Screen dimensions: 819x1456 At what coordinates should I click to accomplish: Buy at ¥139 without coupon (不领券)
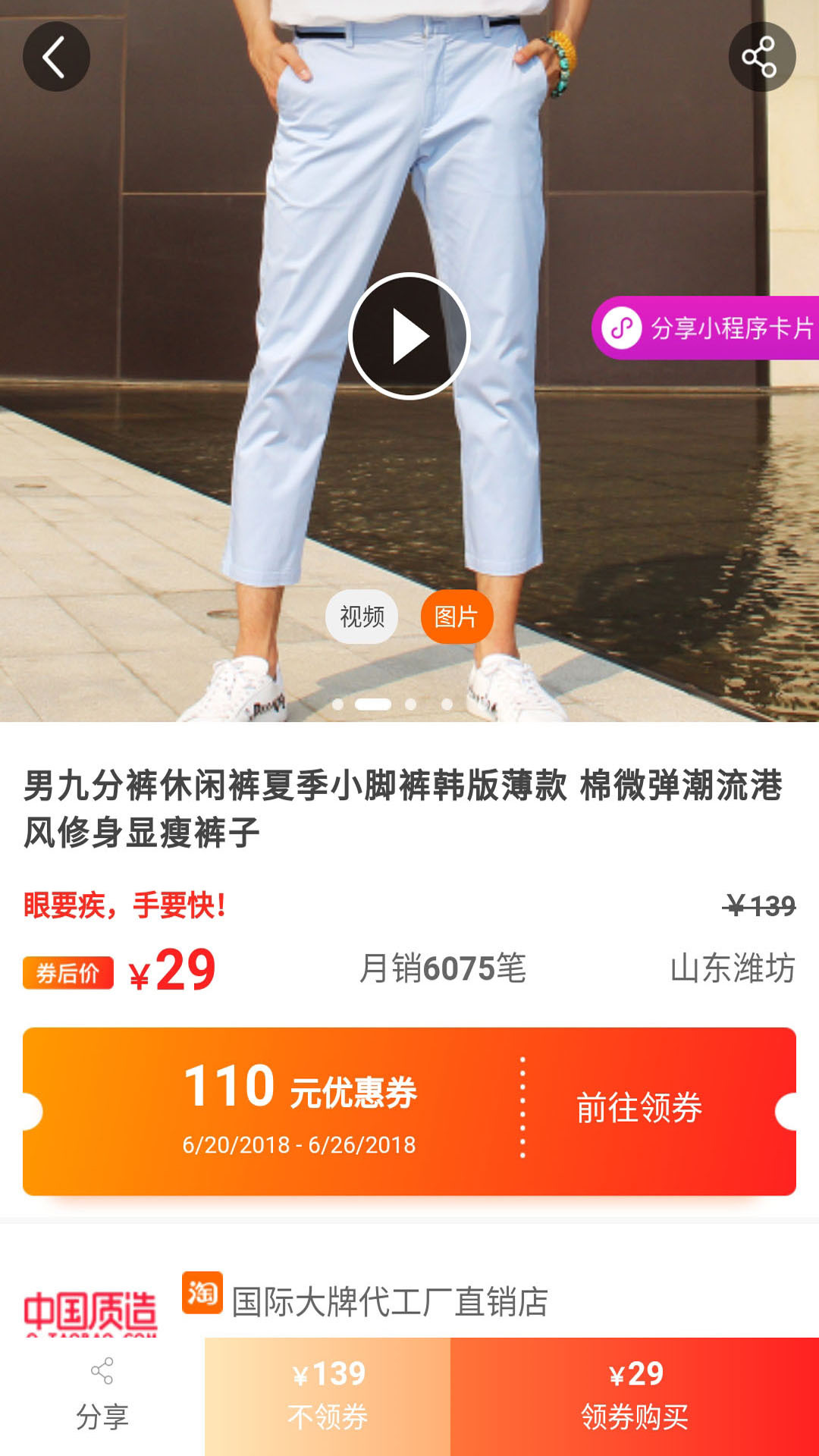pos(328,1396)
